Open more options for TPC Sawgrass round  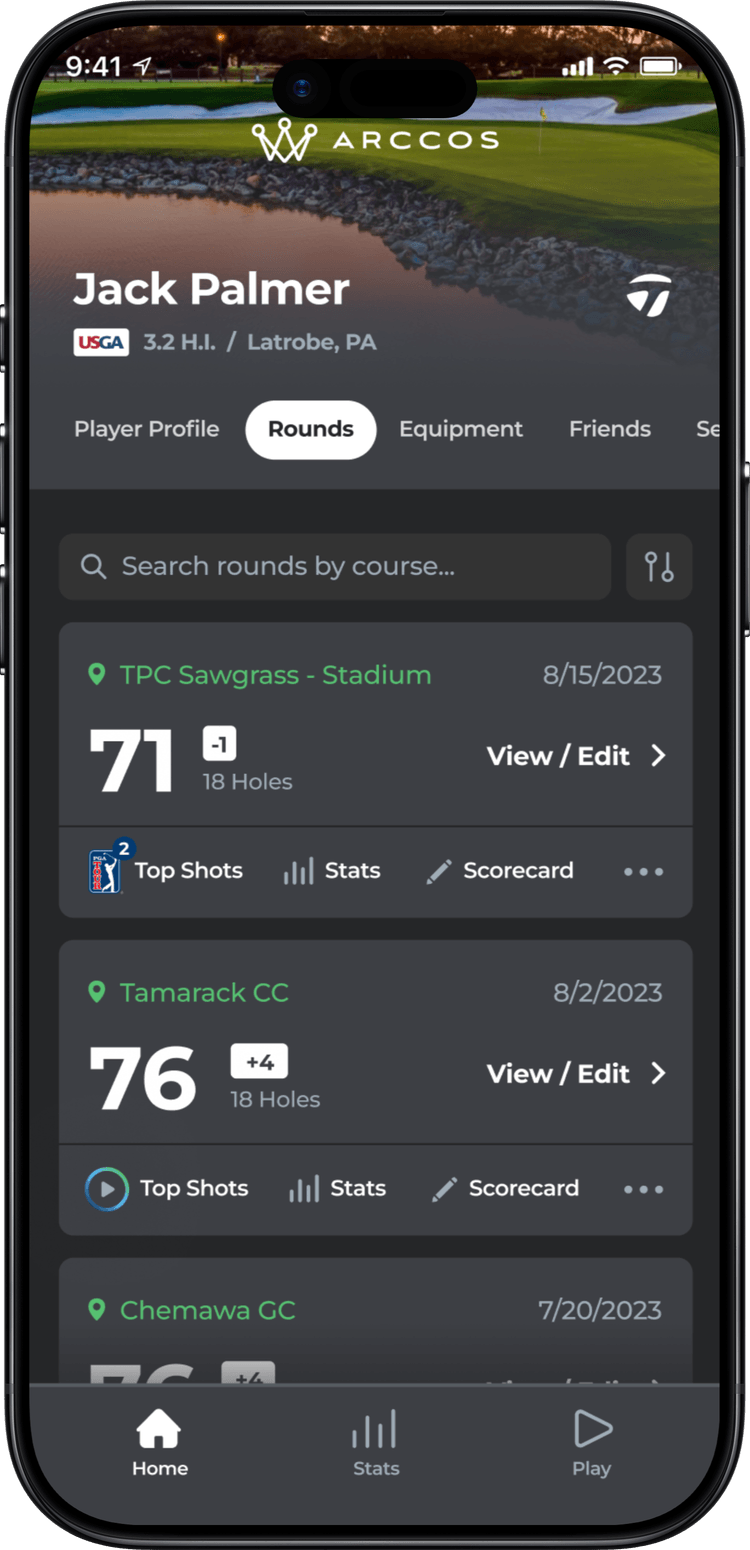pos(643,871)
